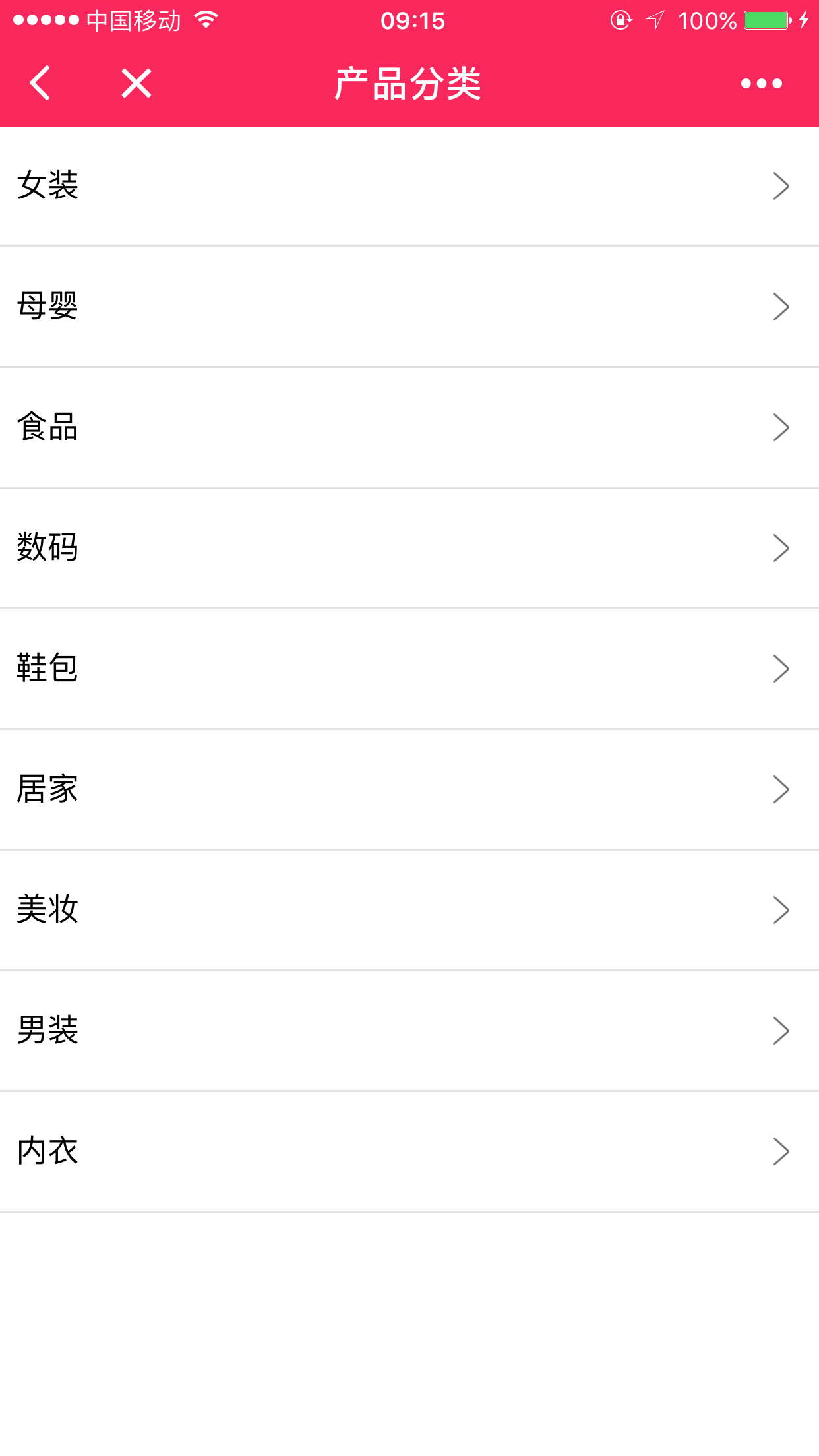The image size is (819, 1456).
Task: Select the 男装 category
Action: (409, 1031)
